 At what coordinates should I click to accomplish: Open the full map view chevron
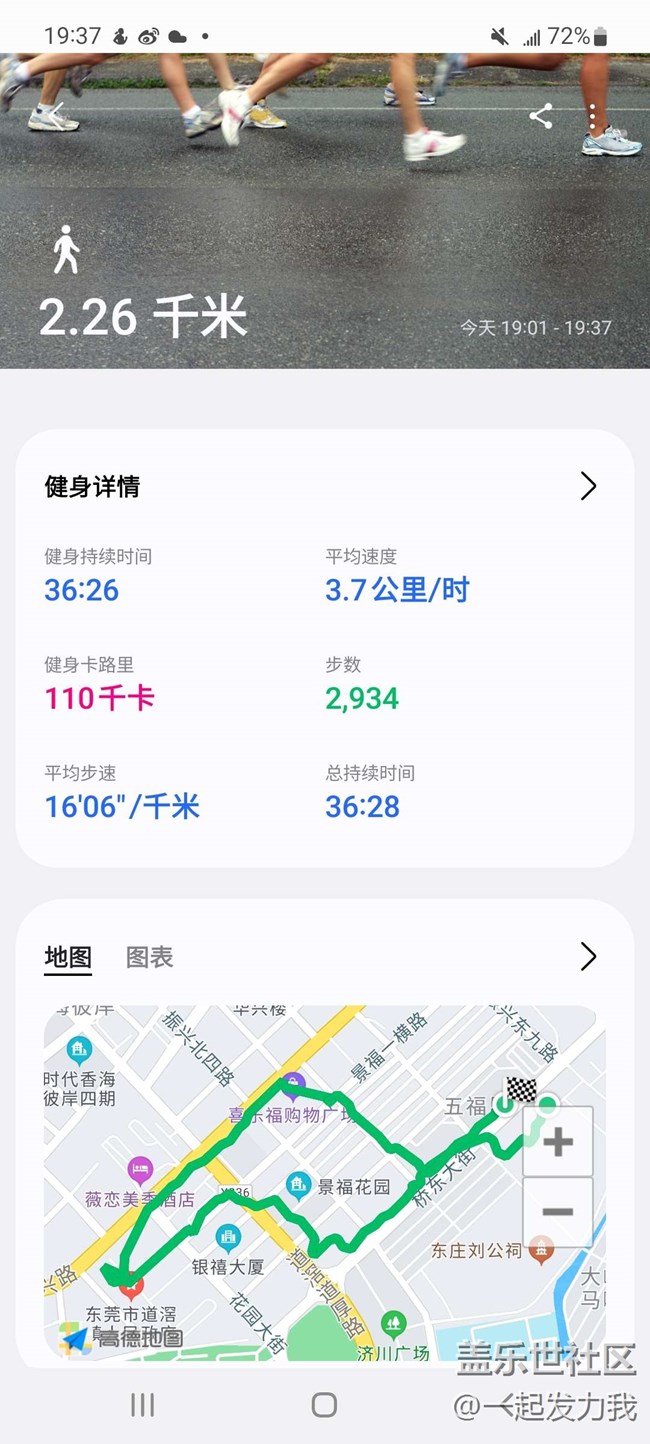click(588, 957)
